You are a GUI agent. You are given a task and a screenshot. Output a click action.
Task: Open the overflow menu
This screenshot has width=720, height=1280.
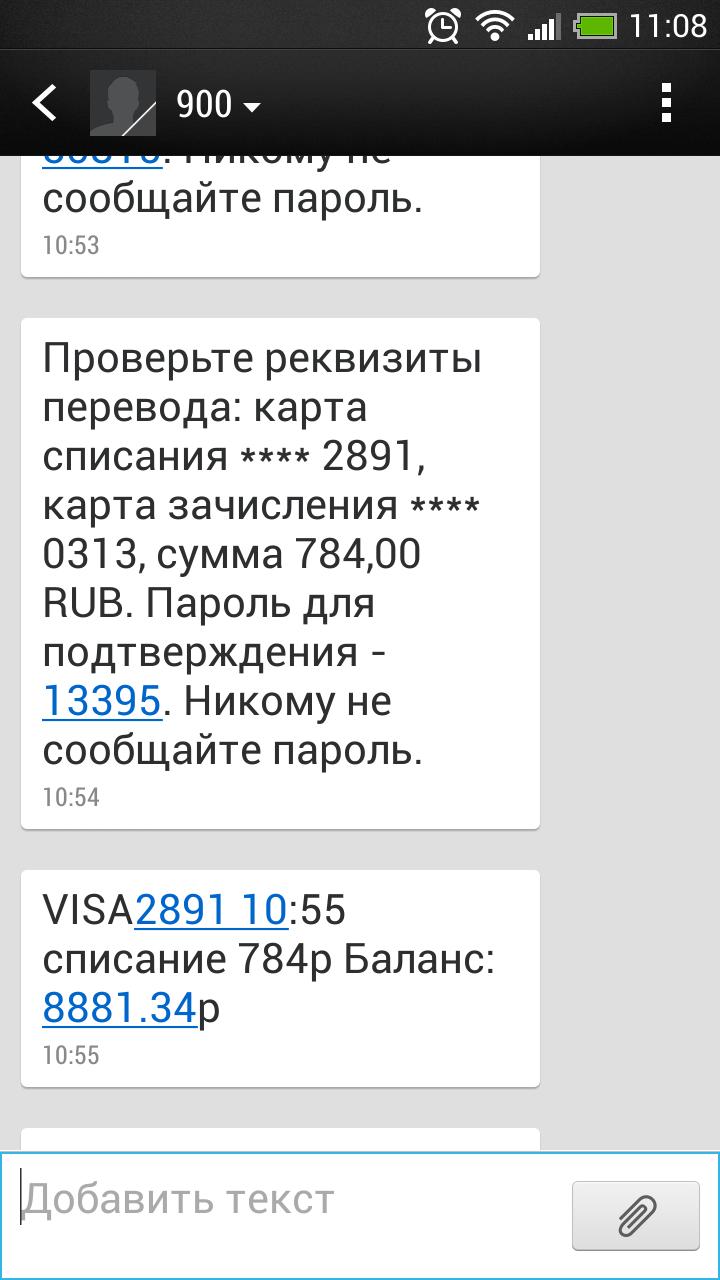667,103
